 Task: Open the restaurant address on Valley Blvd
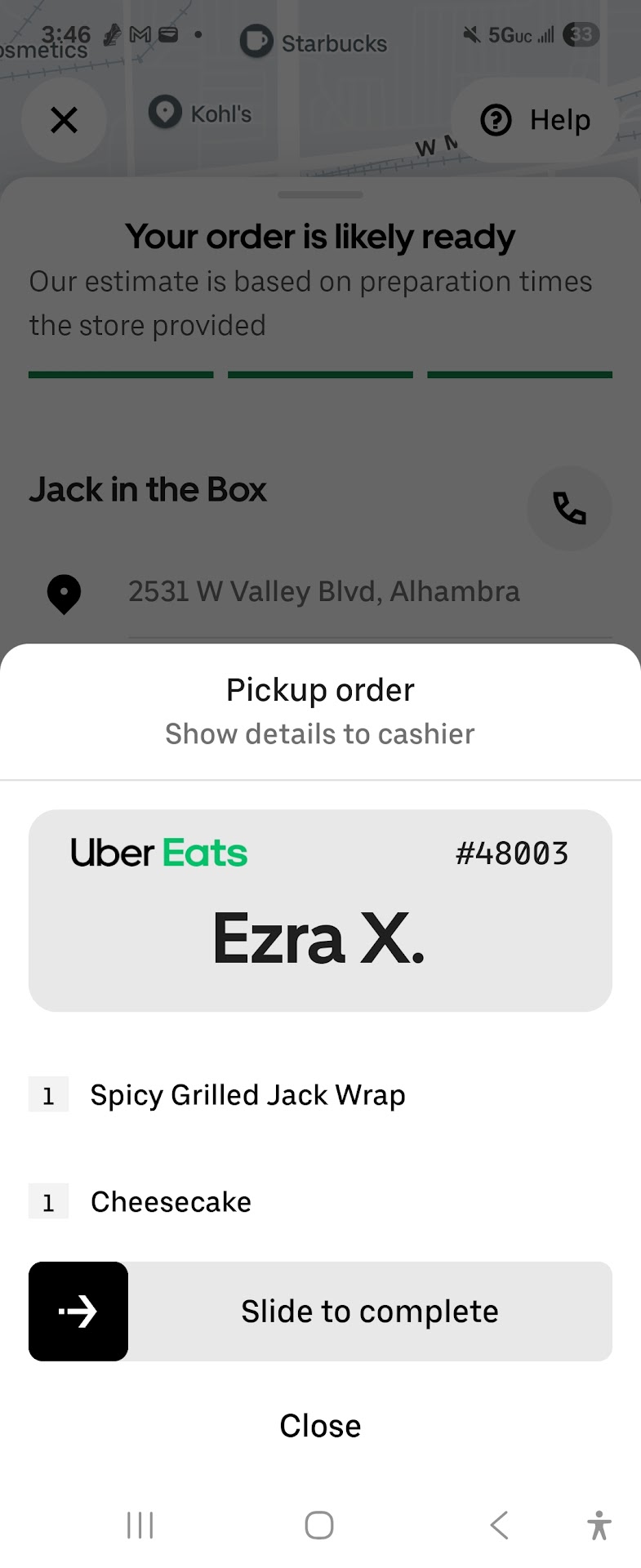coord(323,591)
